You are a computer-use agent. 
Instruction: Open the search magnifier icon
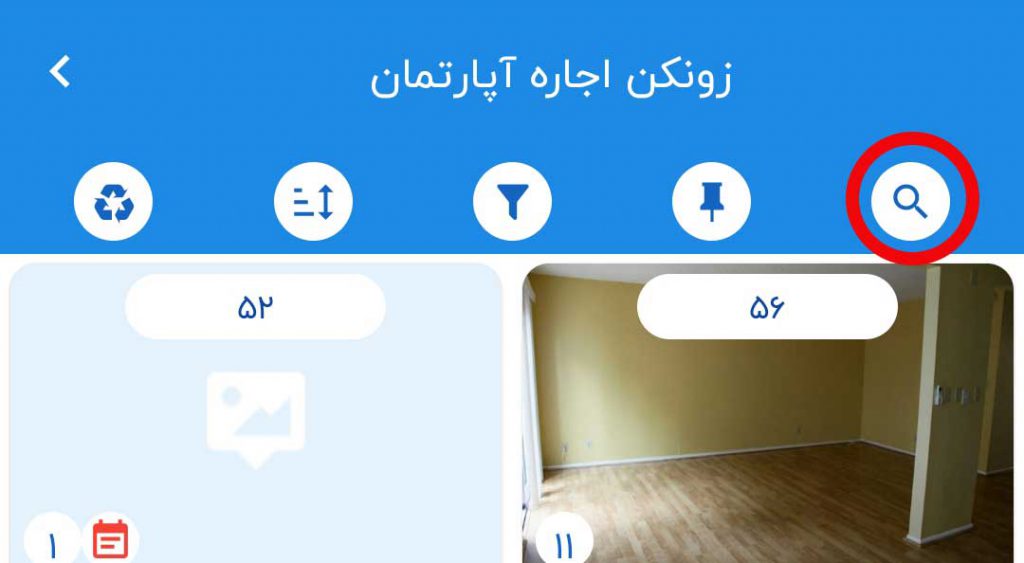coord(910,203)
